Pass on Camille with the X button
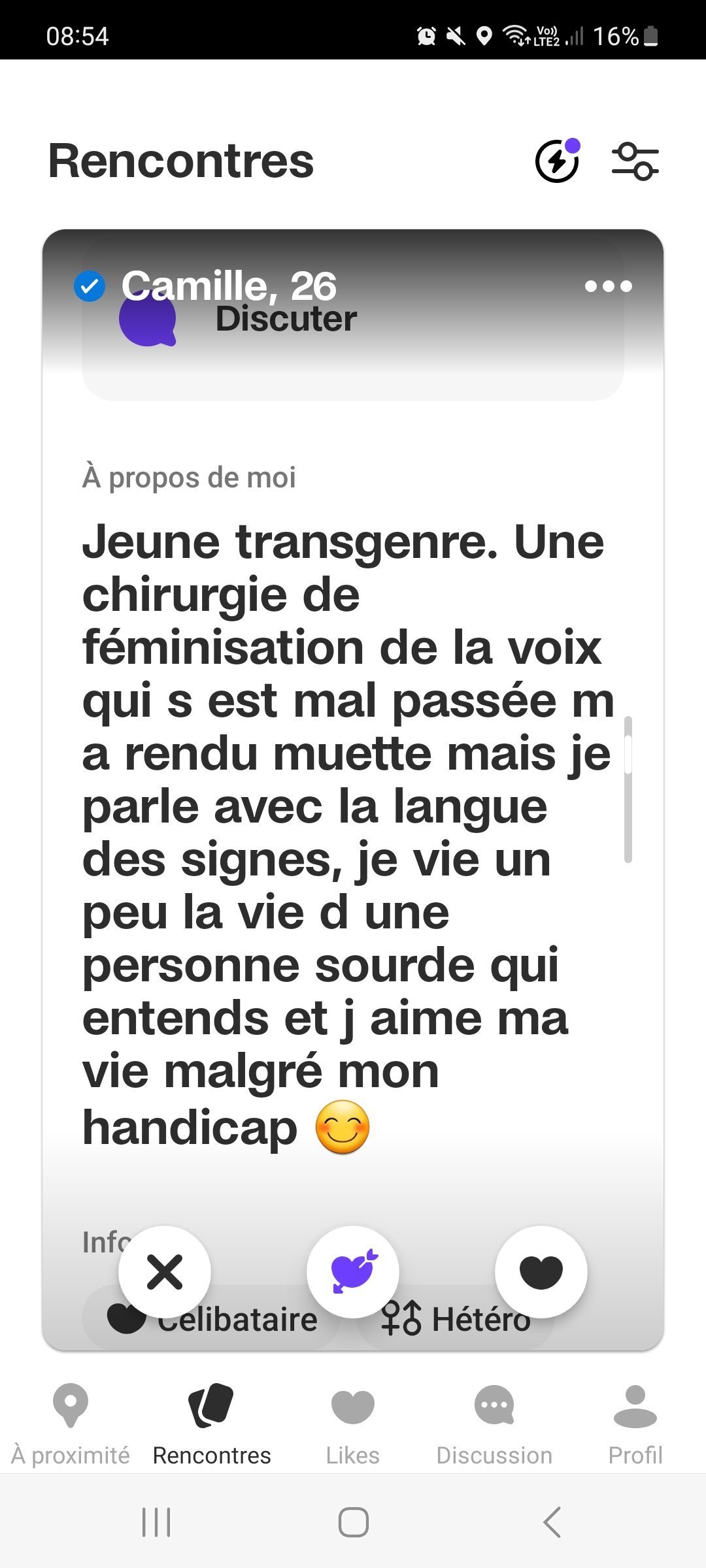This screenshot has height=1568, width=706. (165, 1271)
